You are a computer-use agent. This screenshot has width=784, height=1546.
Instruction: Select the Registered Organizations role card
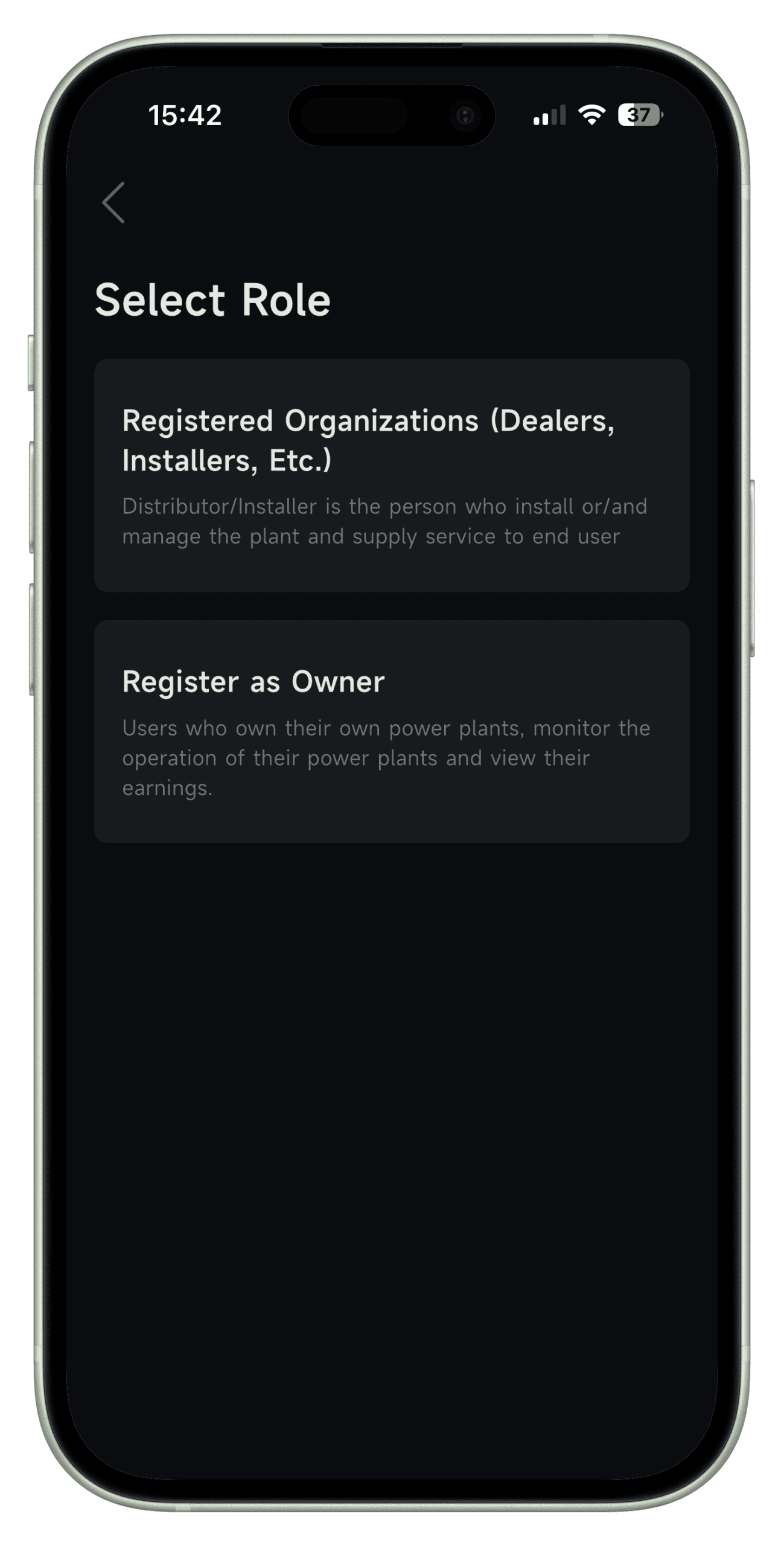pyautogui.click(x=391, y=475)
